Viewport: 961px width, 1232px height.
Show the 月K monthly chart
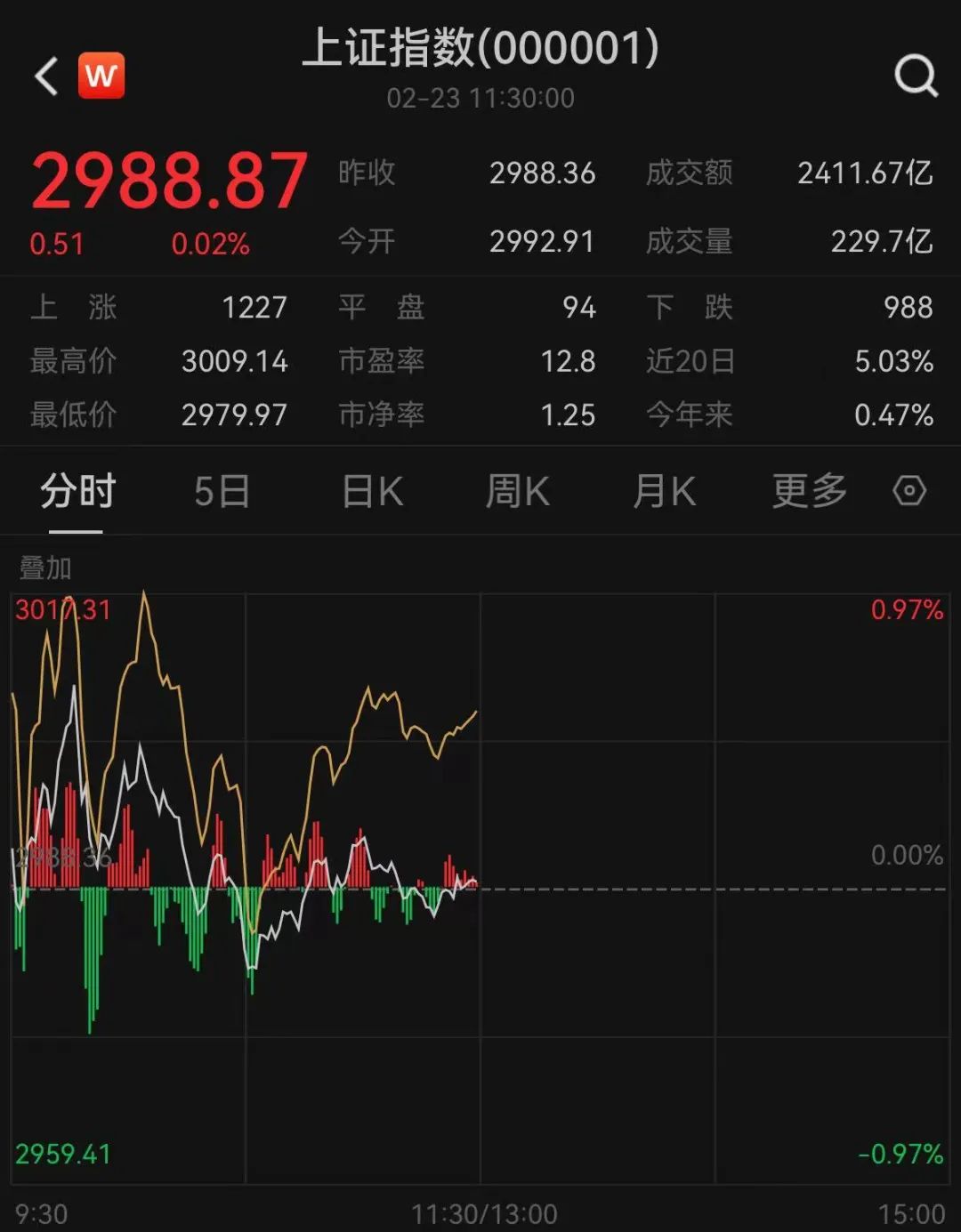664,491
